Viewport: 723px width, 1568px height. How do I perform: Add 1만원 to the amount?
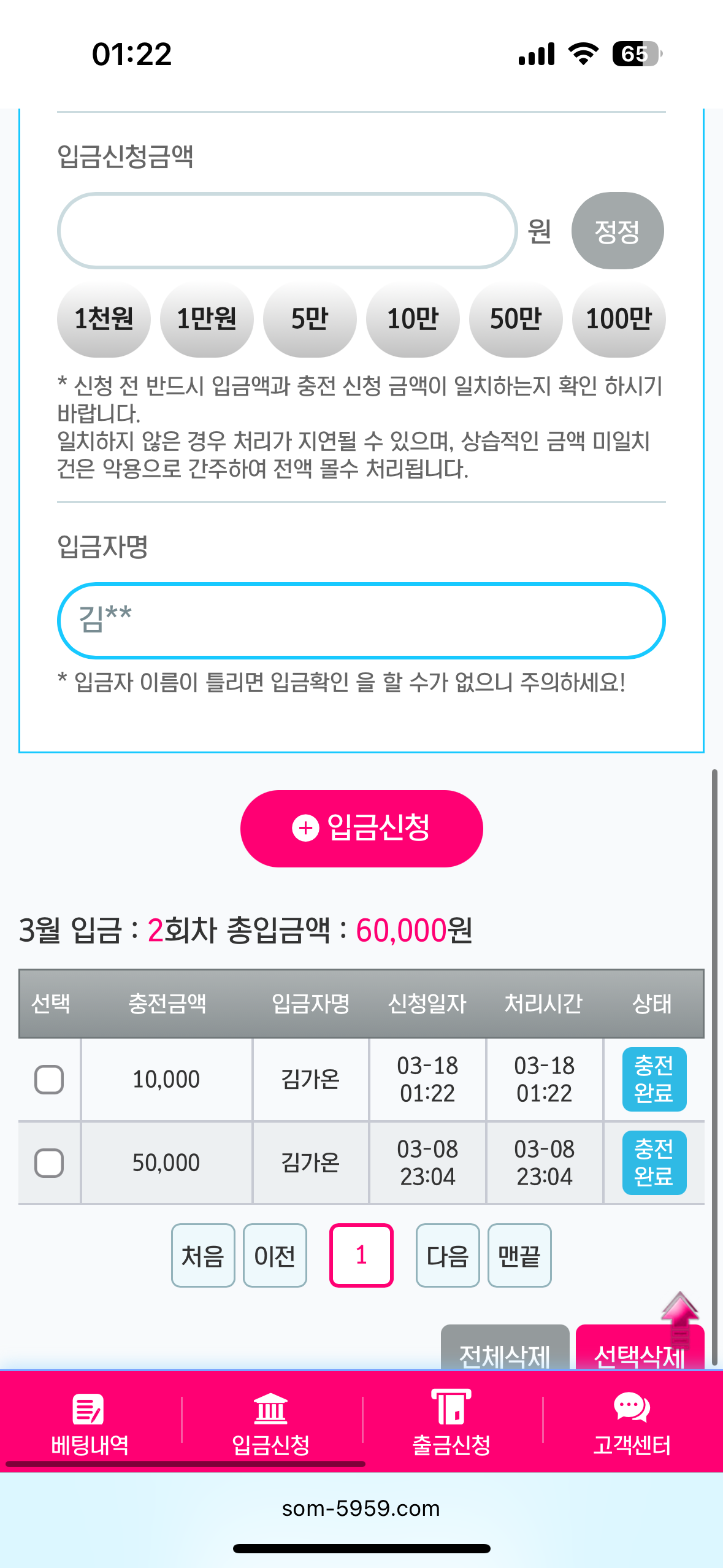(x=207, y=319)
